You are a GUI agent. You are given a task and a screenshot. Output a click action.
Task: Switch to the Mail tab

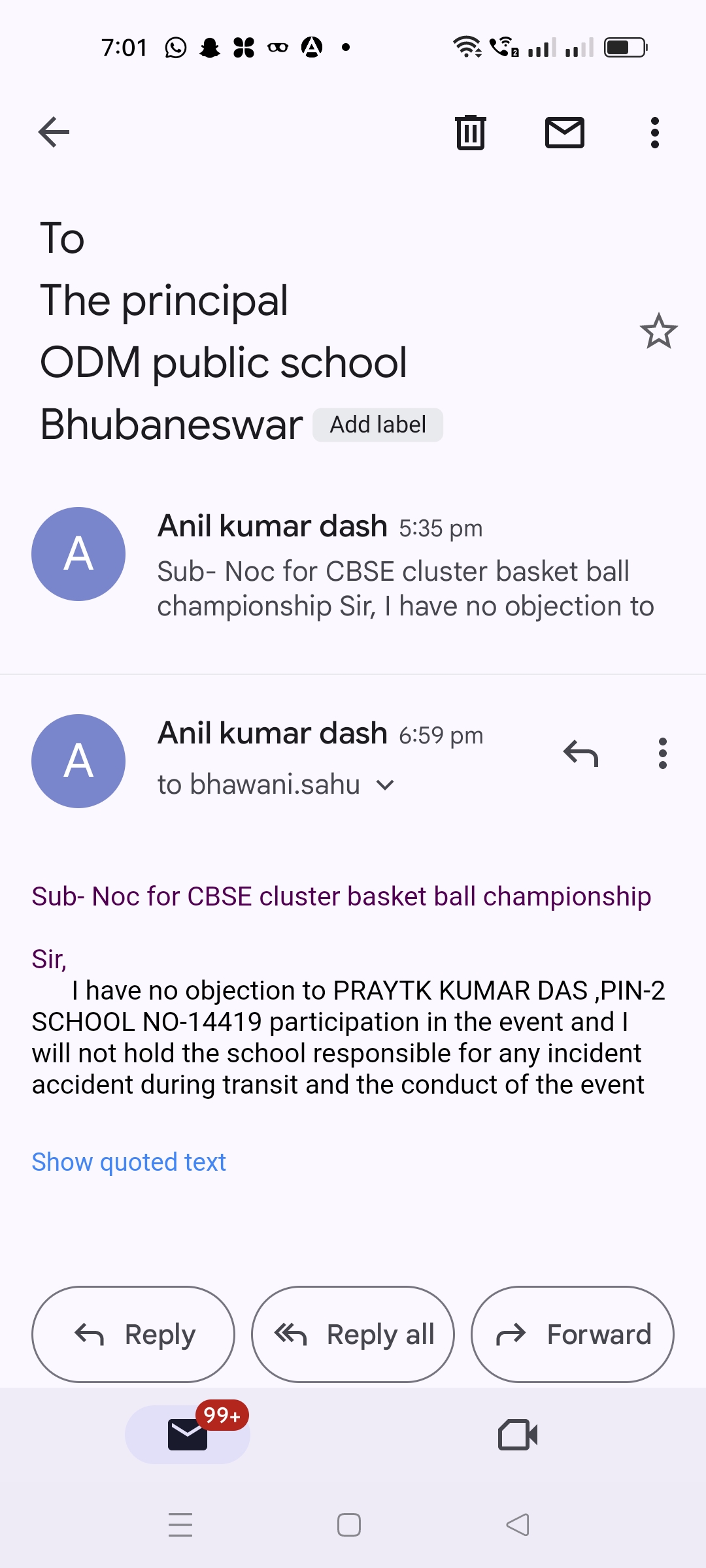(188, 1434)
